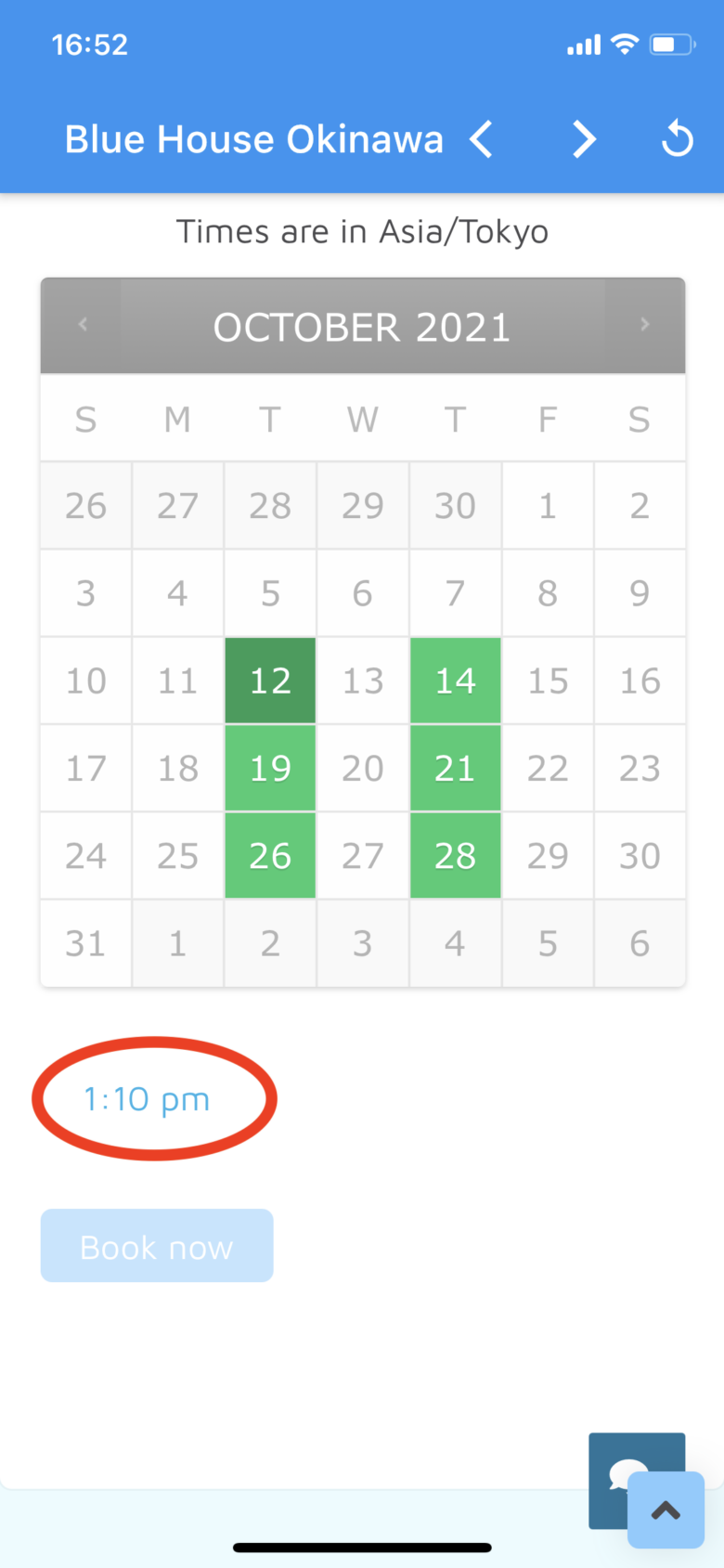
Task: Choose October 28 on the calendar
Action: click(455, 855)
